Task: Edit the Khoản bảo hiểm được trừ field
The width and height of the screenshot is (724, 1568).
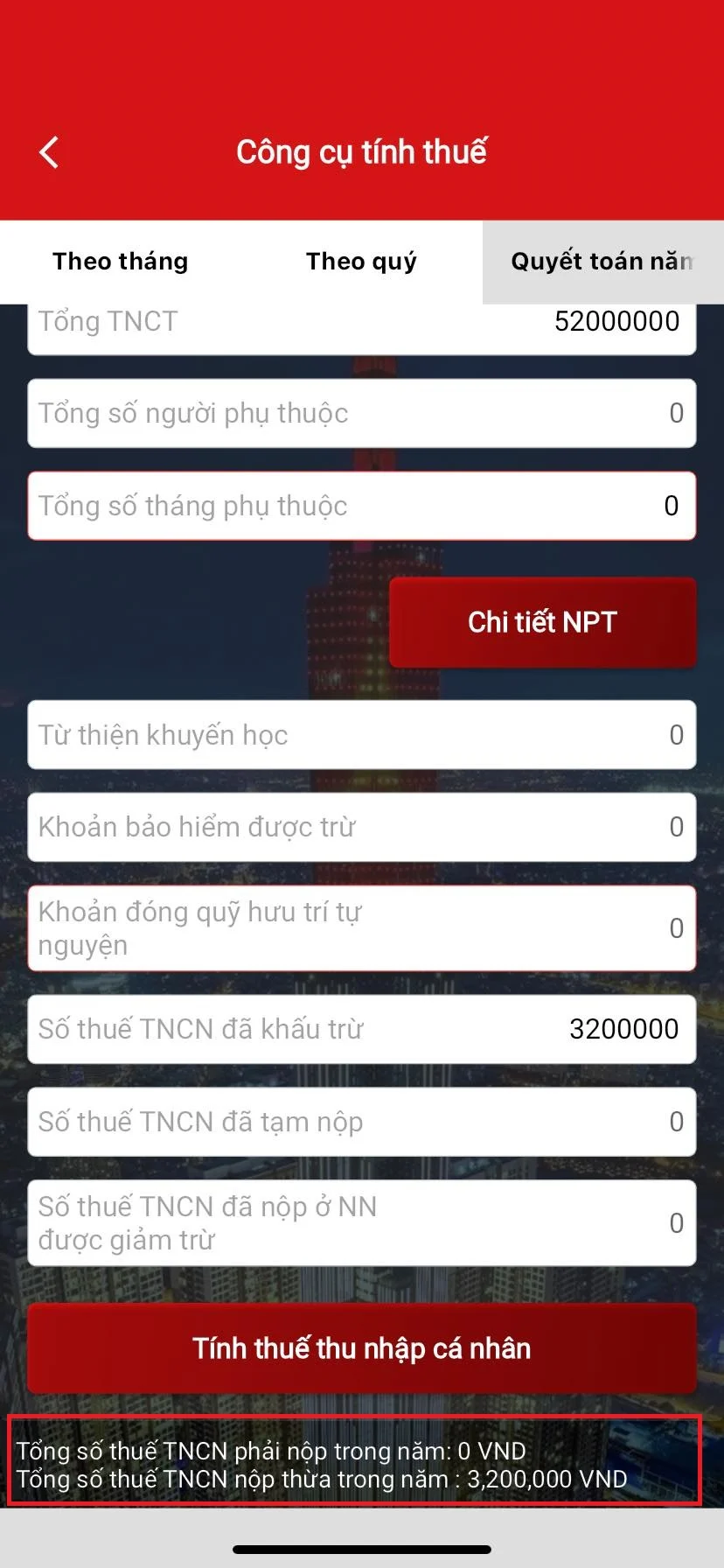Action: [x=361, y=827]
